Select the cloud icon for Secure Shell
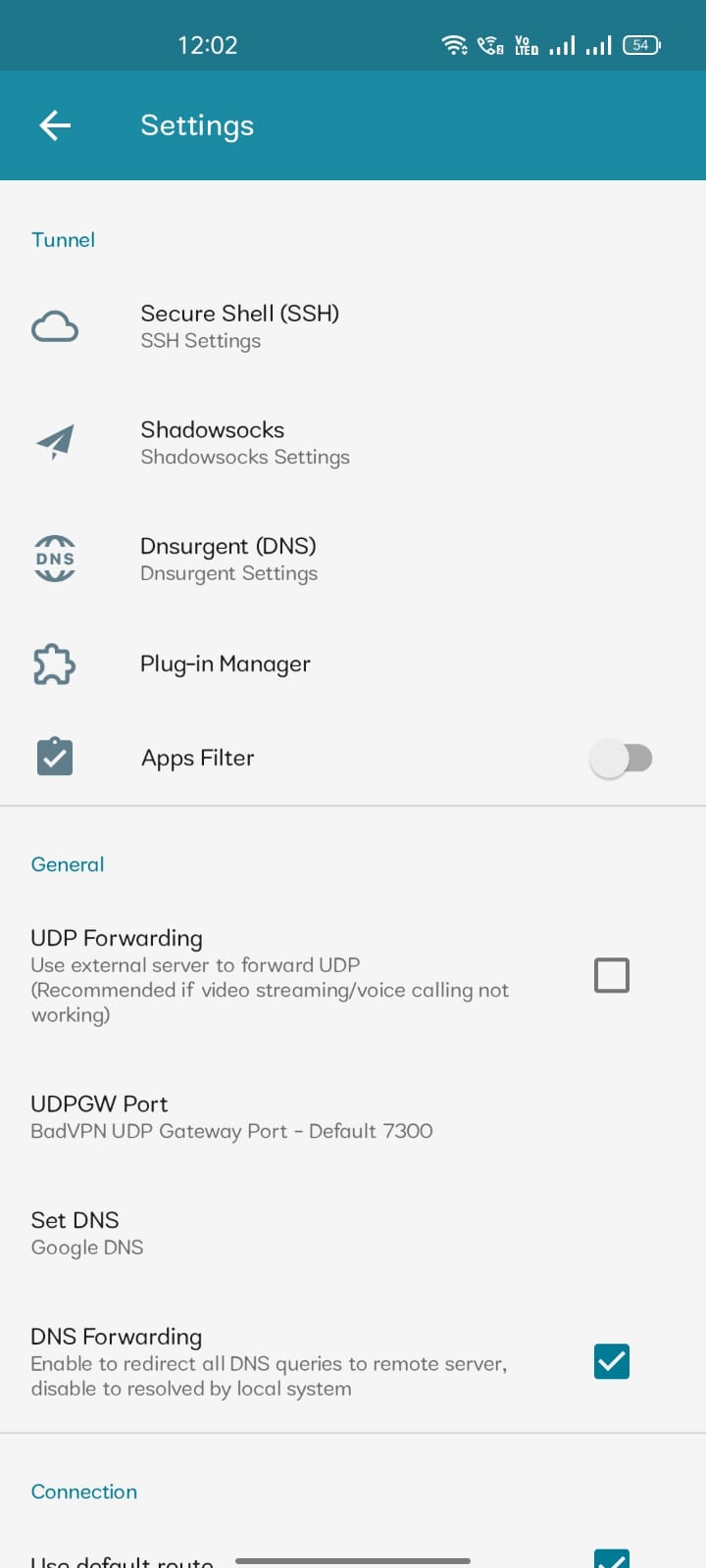Screen dimensions: 706x1568 (55, 325)
